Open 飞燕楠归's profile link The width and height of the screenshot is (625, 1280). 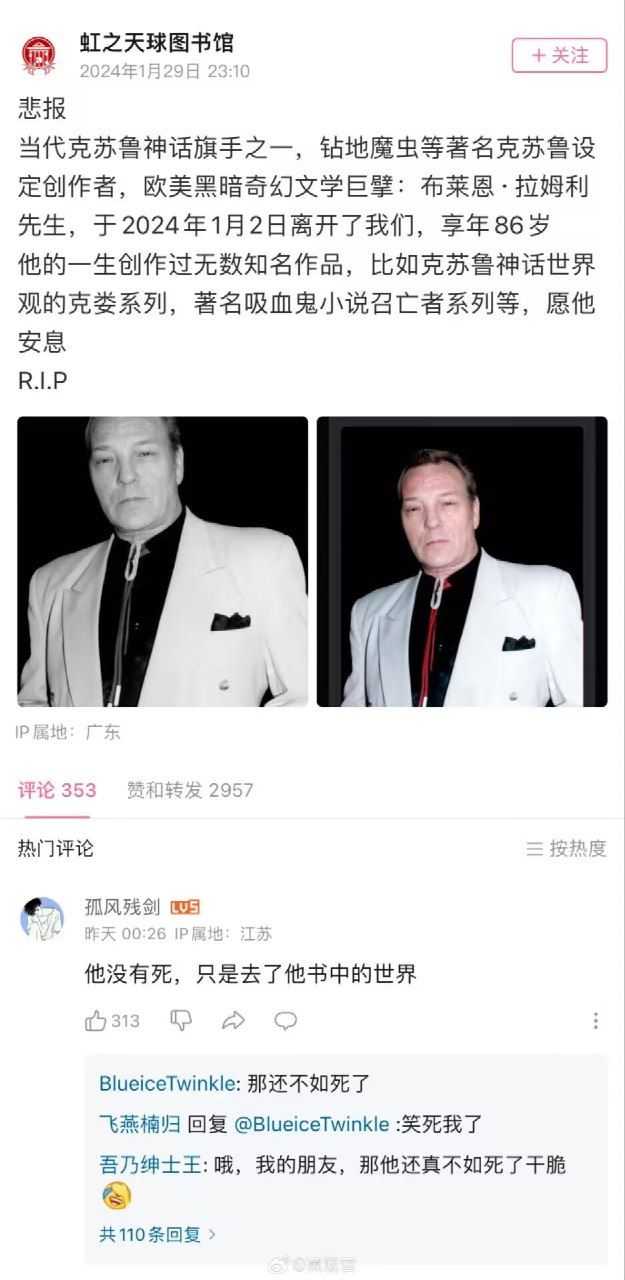pos(140,1124)
